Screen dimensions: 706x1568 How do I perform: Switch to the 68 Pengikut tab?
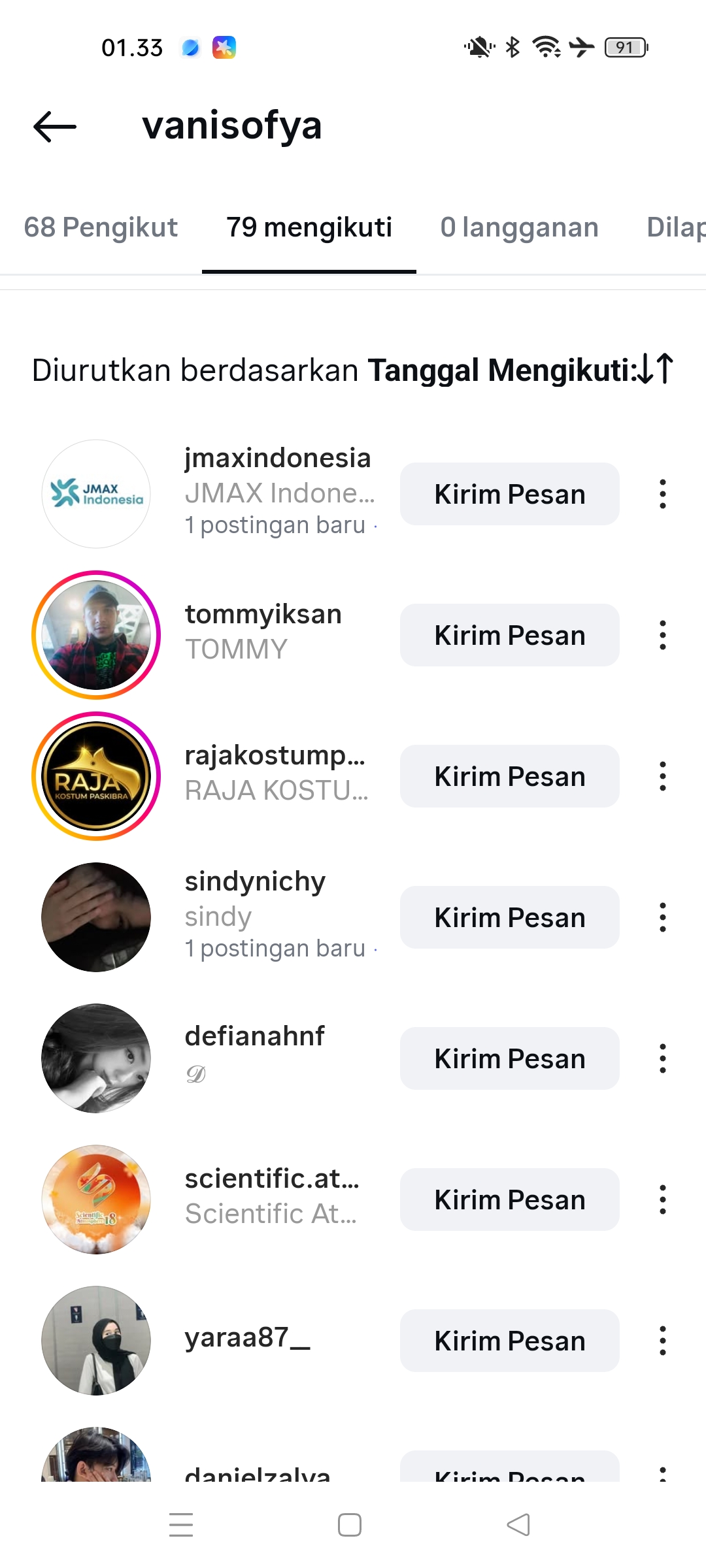pos(101,227)
